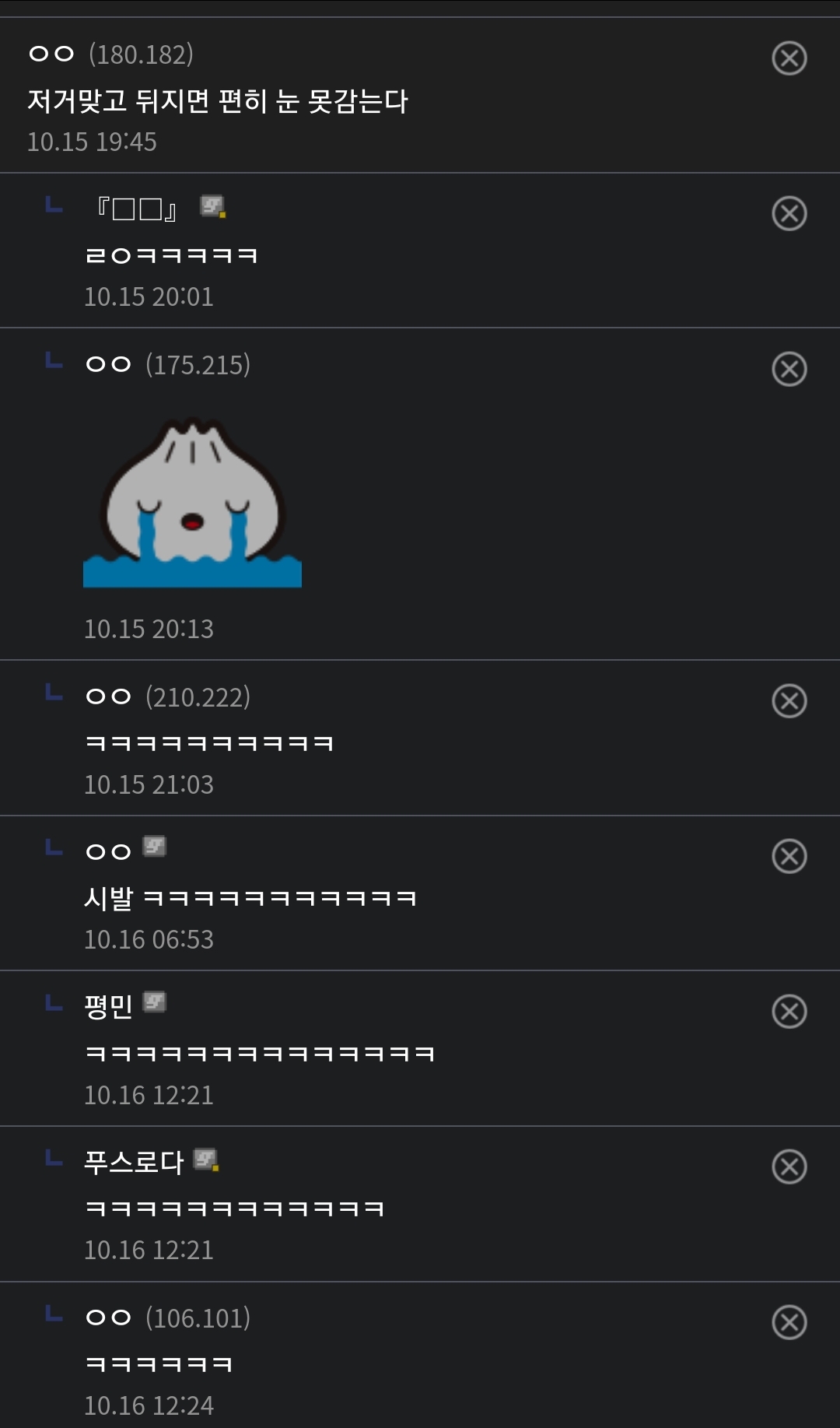This screenshot has width=840, height=1428.
Task: Delete the crying dumpling sticker reply by ㅇㅇ (175.215)
Action: [x=789, y=369]
